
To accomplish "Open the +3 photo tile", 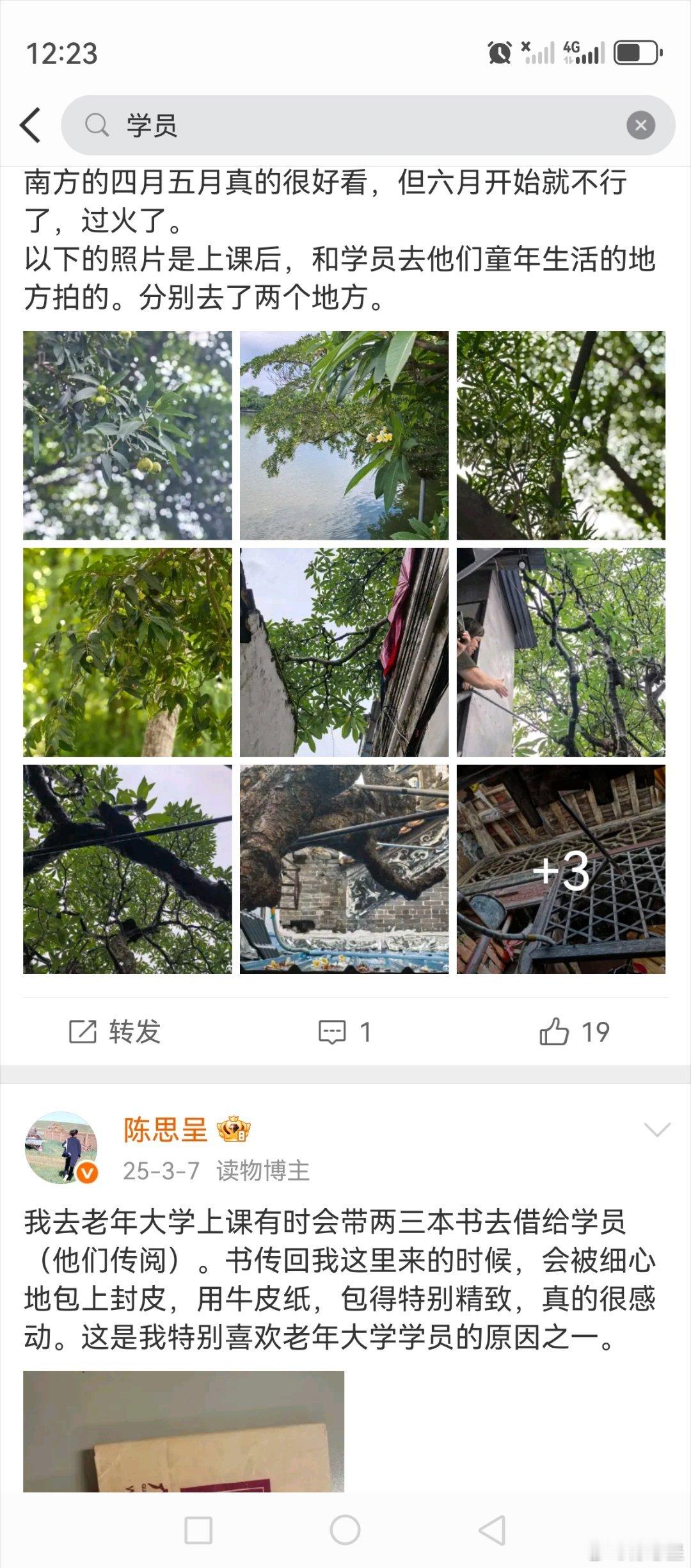I will point(561,869).
